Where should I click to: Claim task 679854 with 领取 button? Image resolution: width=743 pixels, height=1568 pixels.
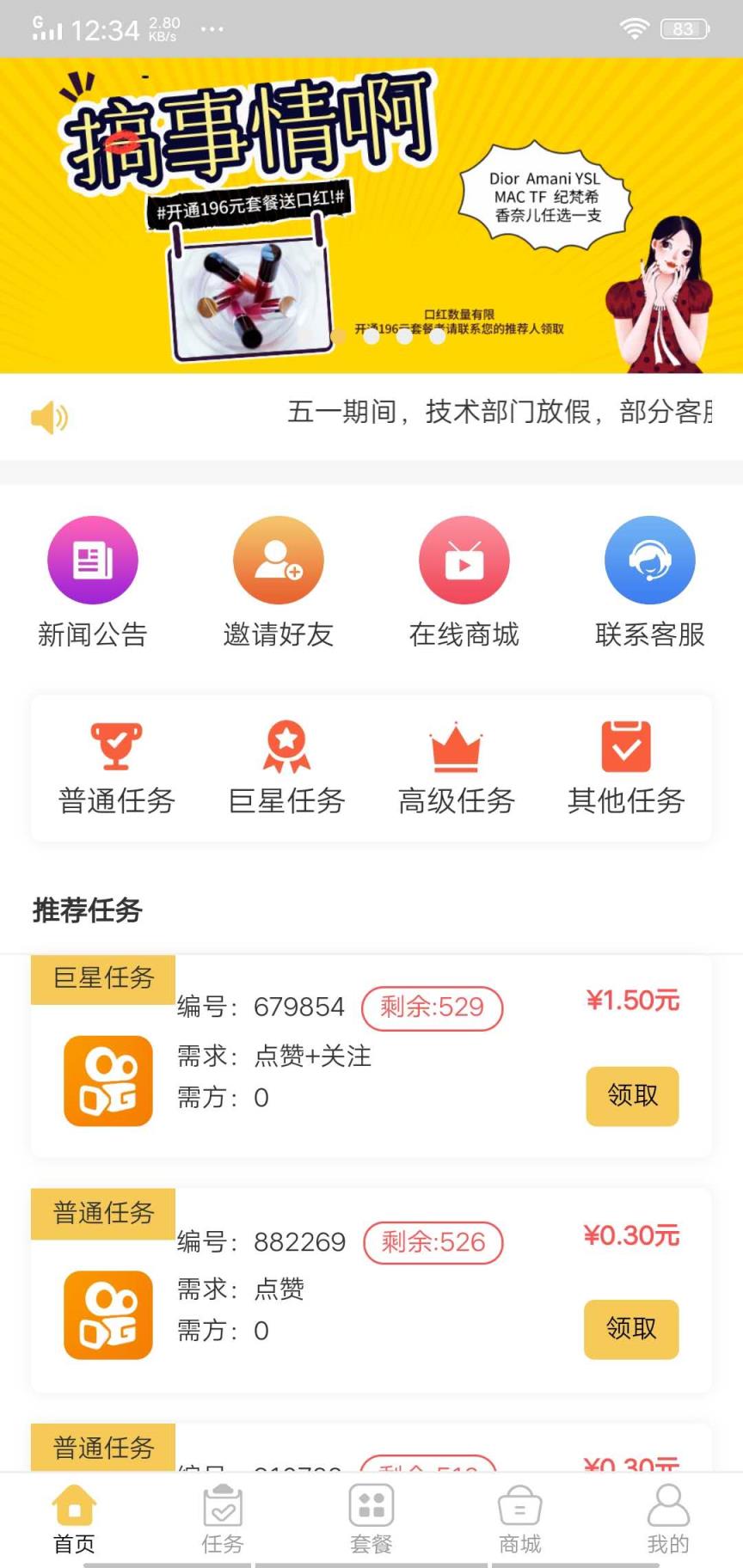pos(632,1096)
